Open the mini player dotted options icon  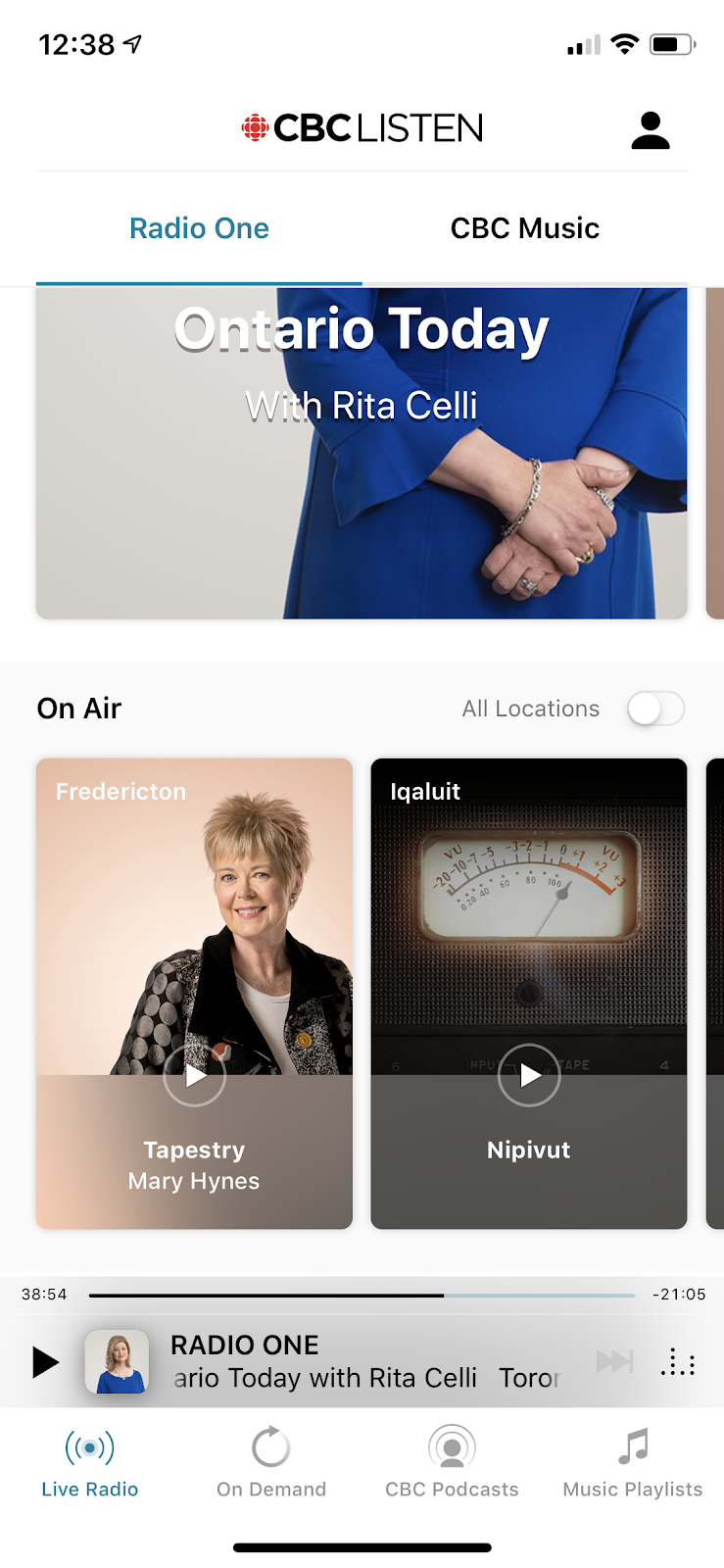[x=678, y=1362]
